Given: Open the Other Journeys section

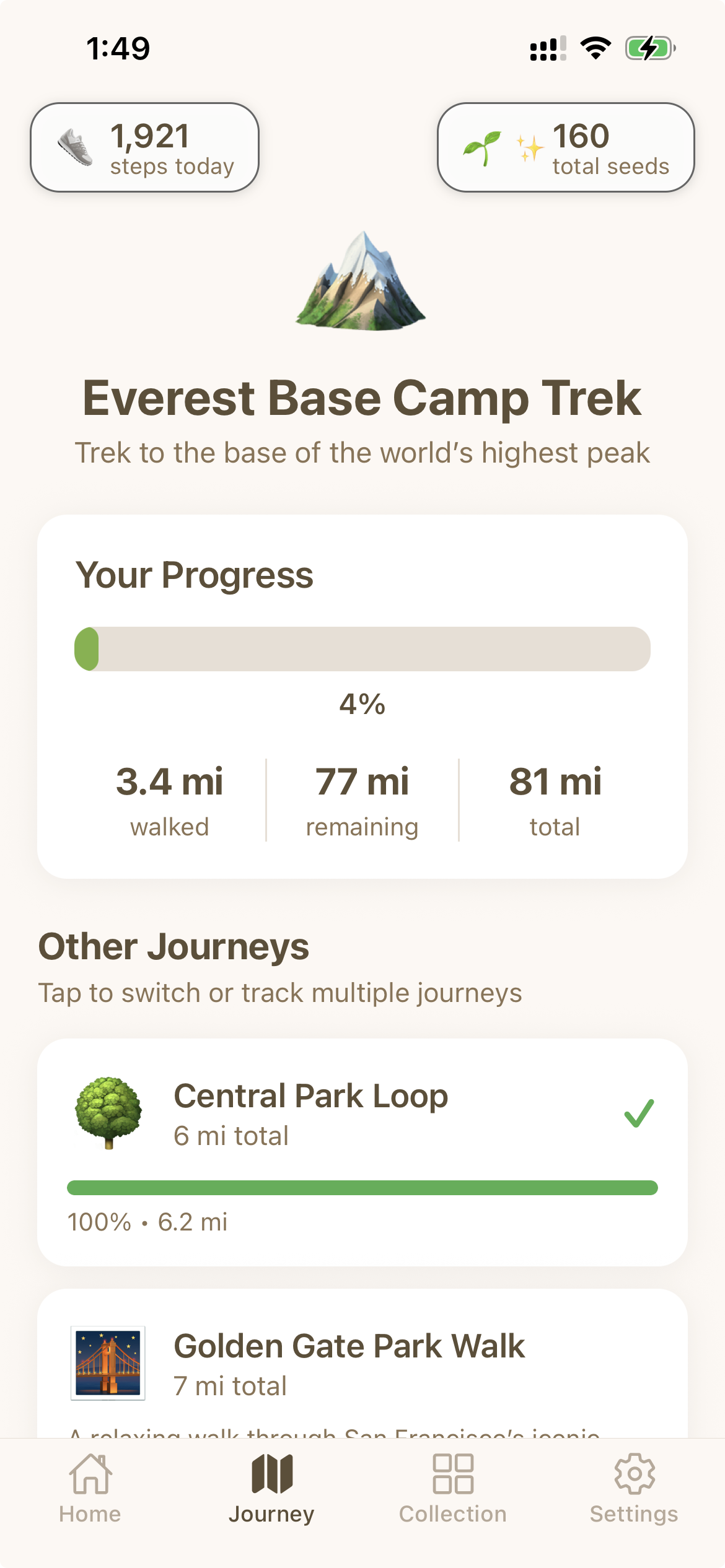Looking at the screenshot, I should click(174, 944).
